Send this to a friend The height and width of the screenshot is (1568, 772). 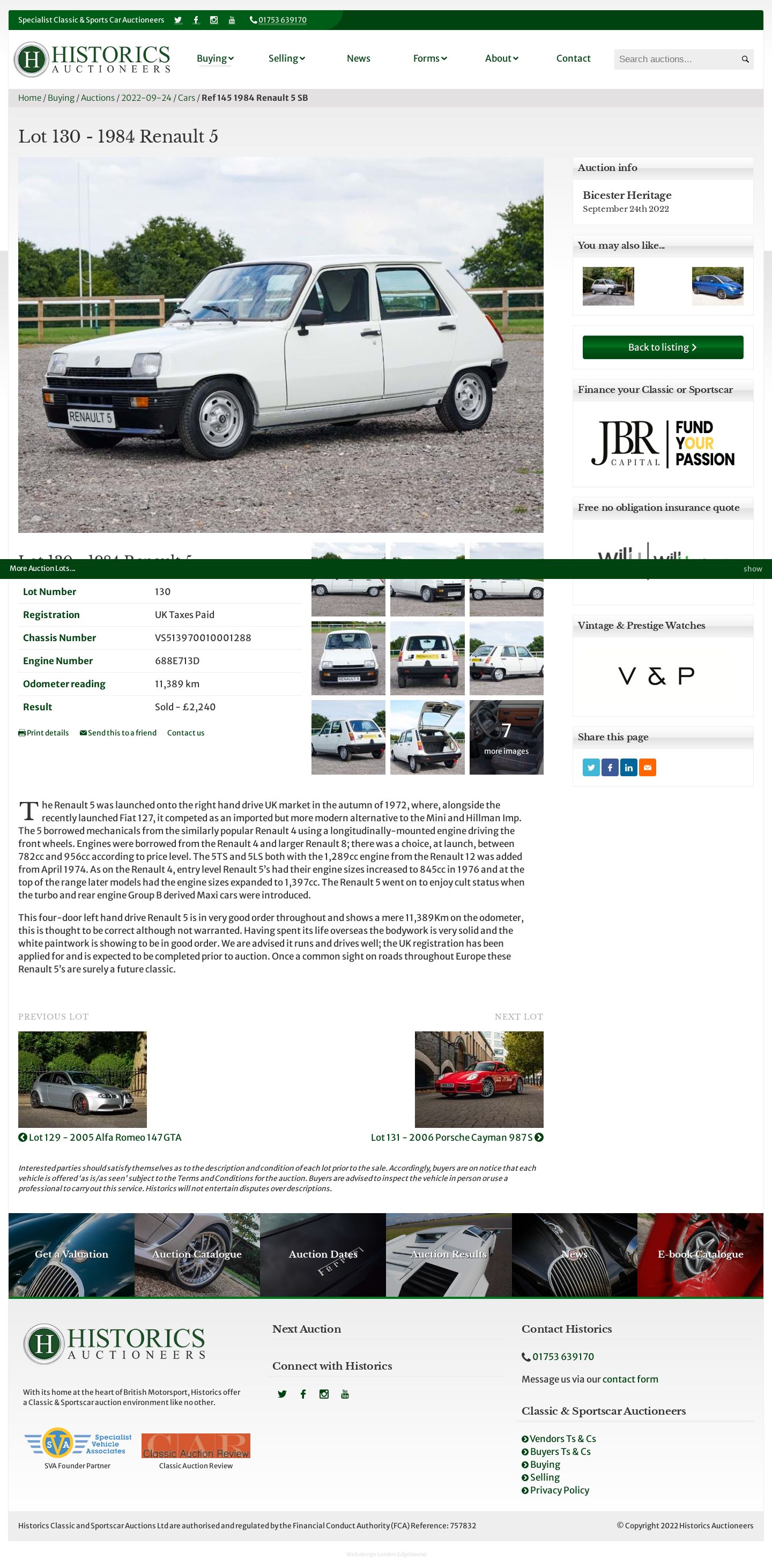pos(118,733)
